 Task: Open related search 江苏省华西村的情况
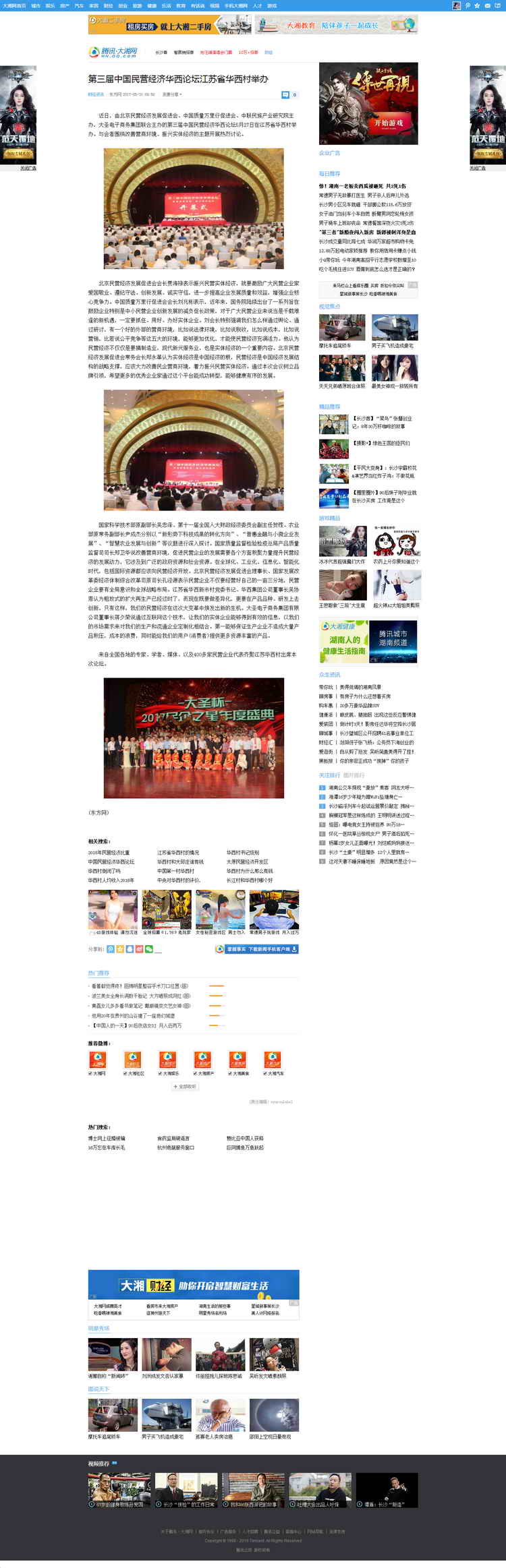click(x=178, y=853)
